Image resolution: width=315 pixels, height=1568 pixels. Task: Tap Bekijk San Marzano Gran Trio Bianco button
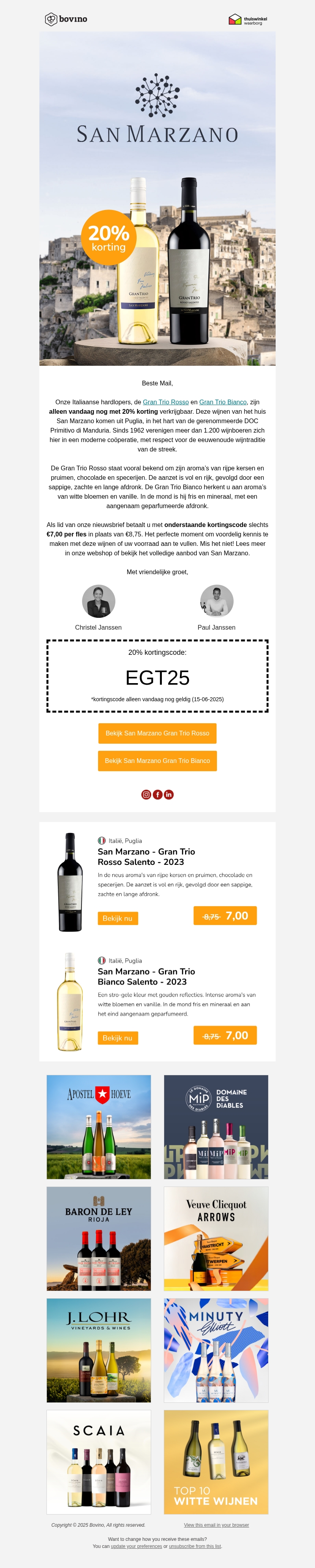(x=157, y=760)
